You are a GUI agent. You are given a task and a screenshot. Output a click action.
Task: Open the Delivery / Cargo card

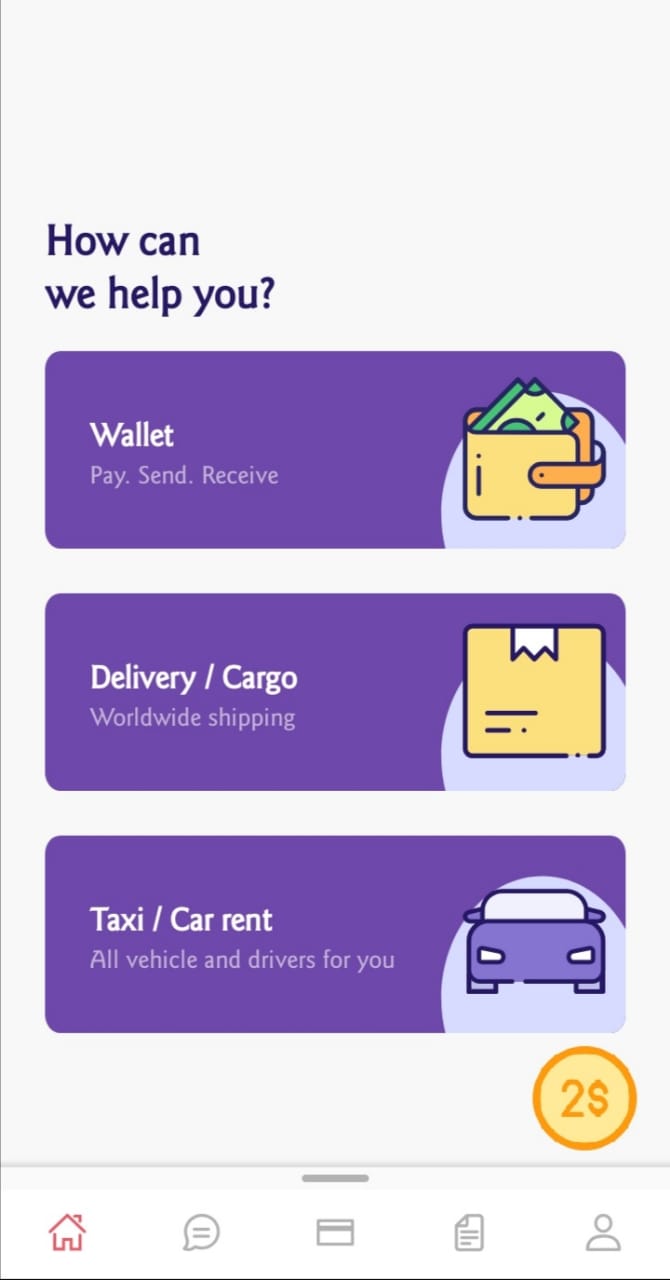click(x=335, y=692)
